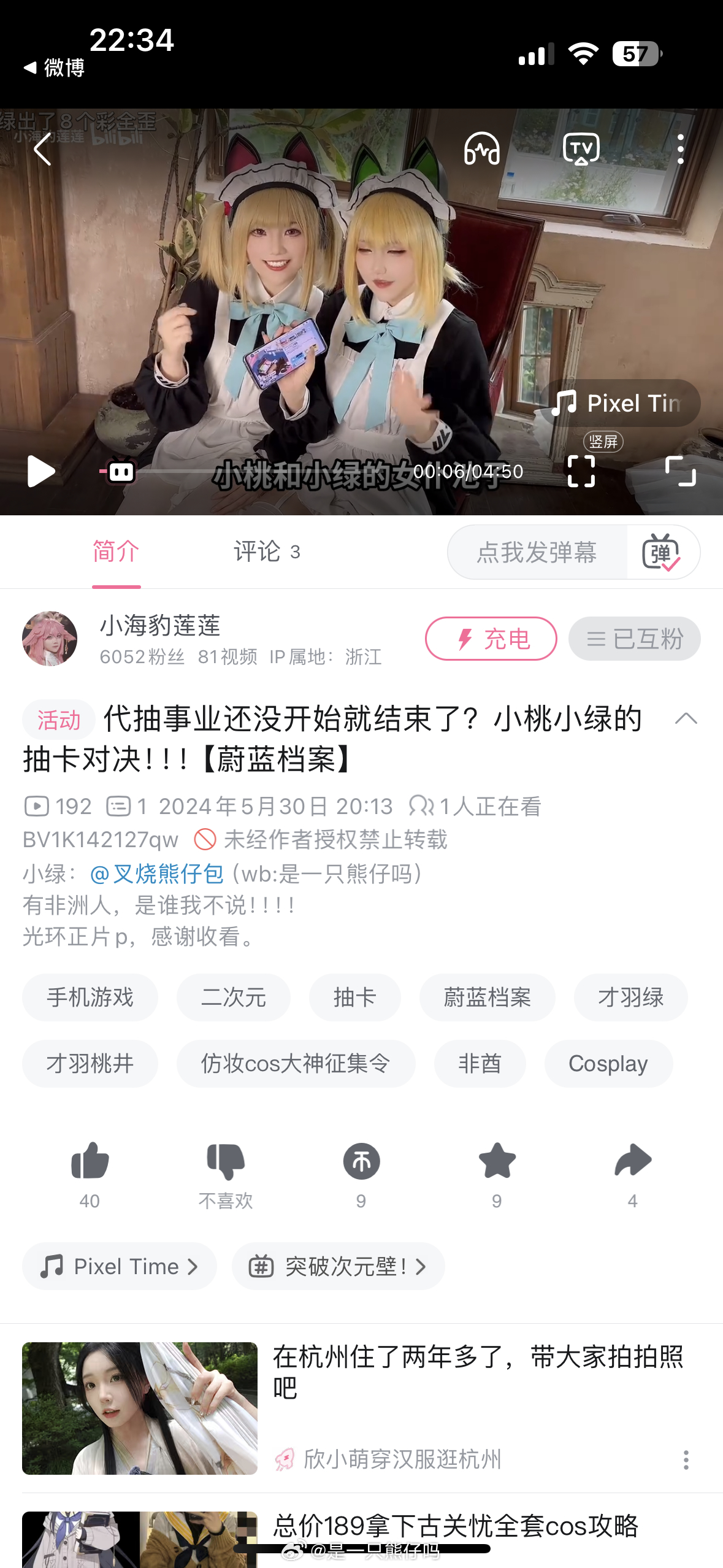Collapse the video description

tap(686, 718)
